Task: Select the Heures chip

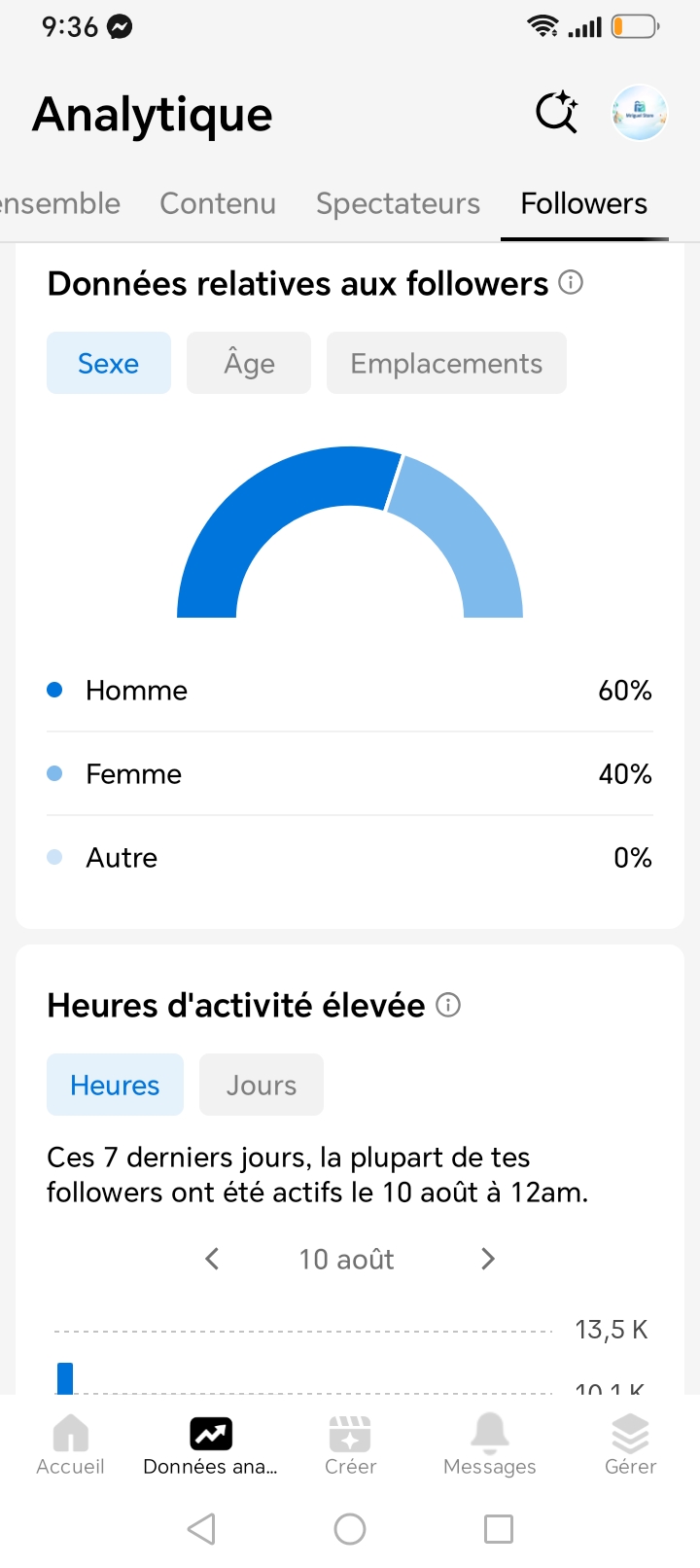Action: [x=115, y=1085]
